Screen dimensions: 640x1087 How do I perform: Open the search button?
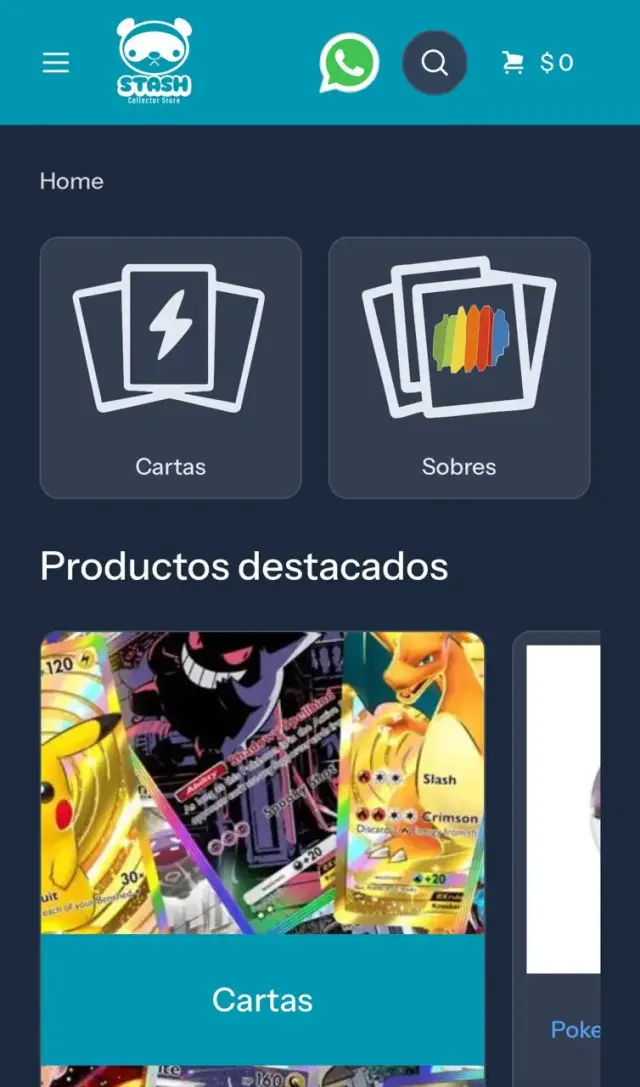tap(434, 63)
